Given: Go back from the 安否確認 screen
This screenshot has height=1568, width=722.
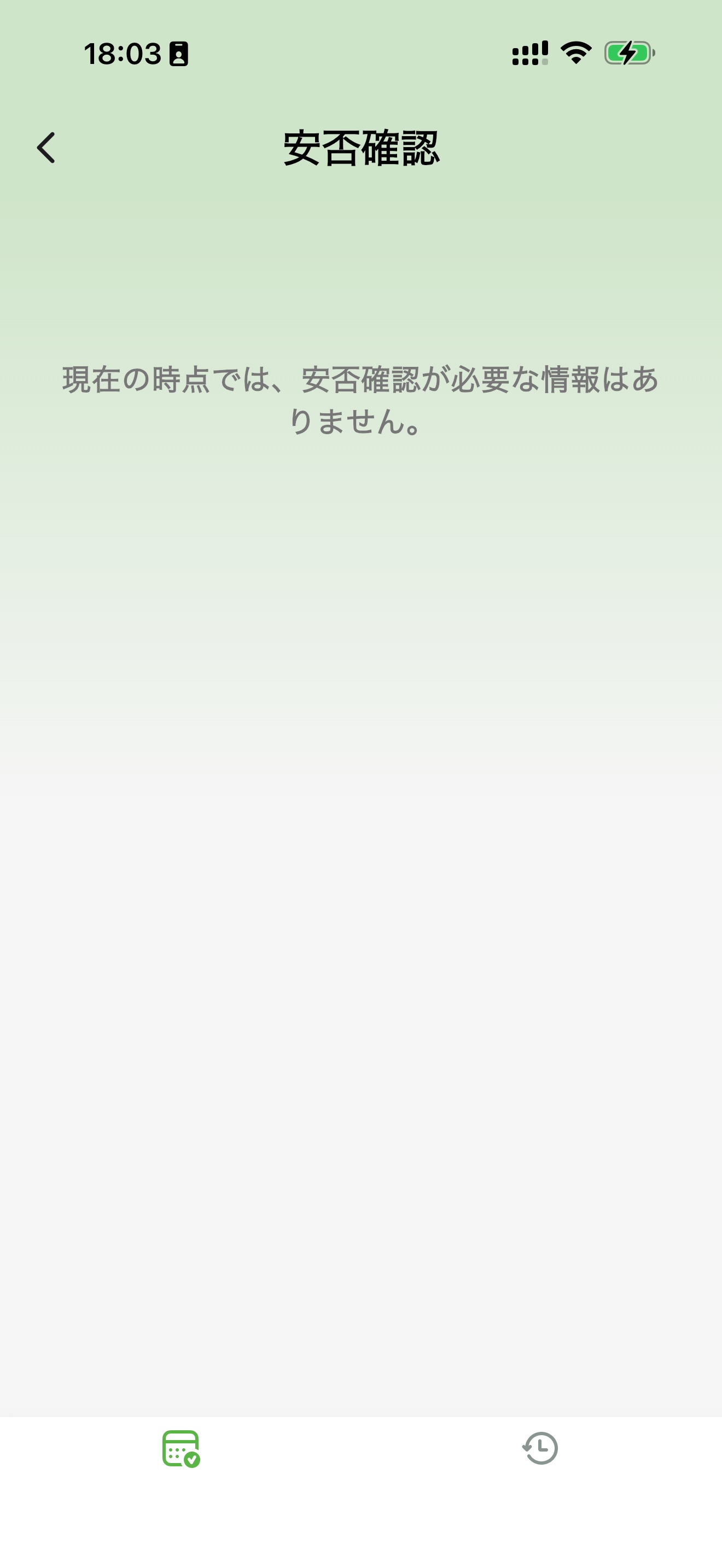Looking at the screenshot, I should point(46,148).
